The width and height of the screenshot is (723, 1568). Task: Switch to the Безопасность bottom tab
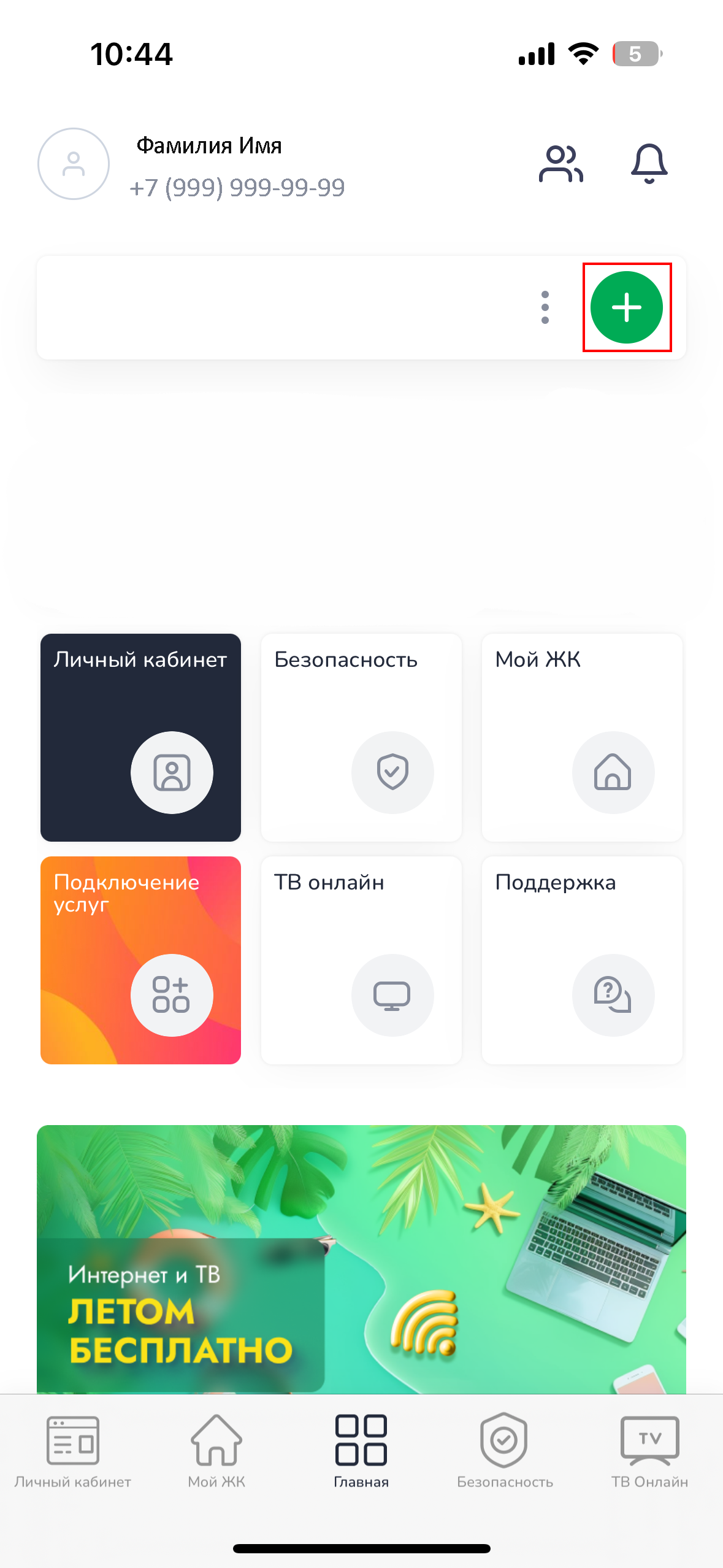(505, 1451)
